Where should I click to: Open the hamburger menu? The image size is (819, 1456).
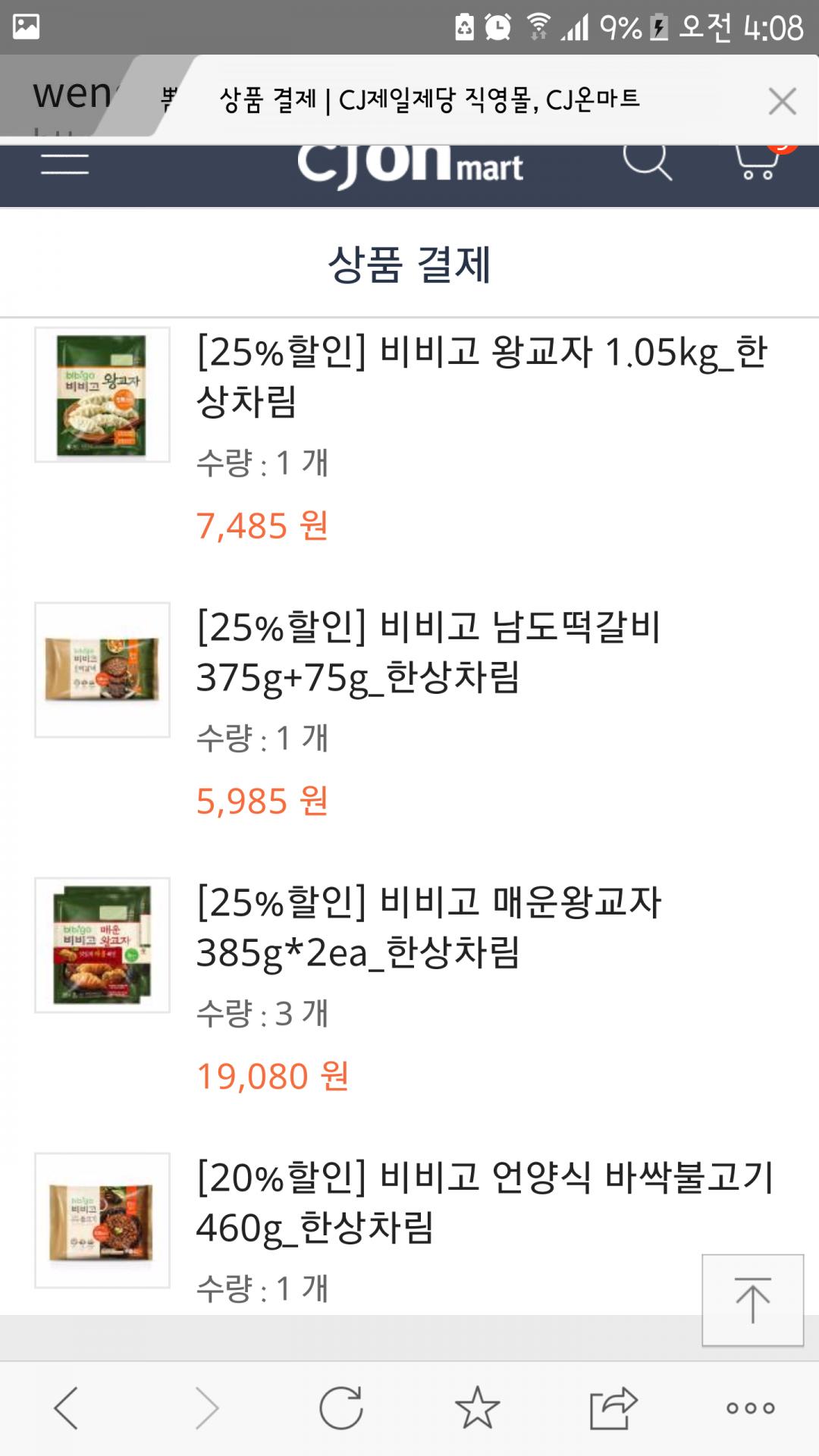pos(65,164)
